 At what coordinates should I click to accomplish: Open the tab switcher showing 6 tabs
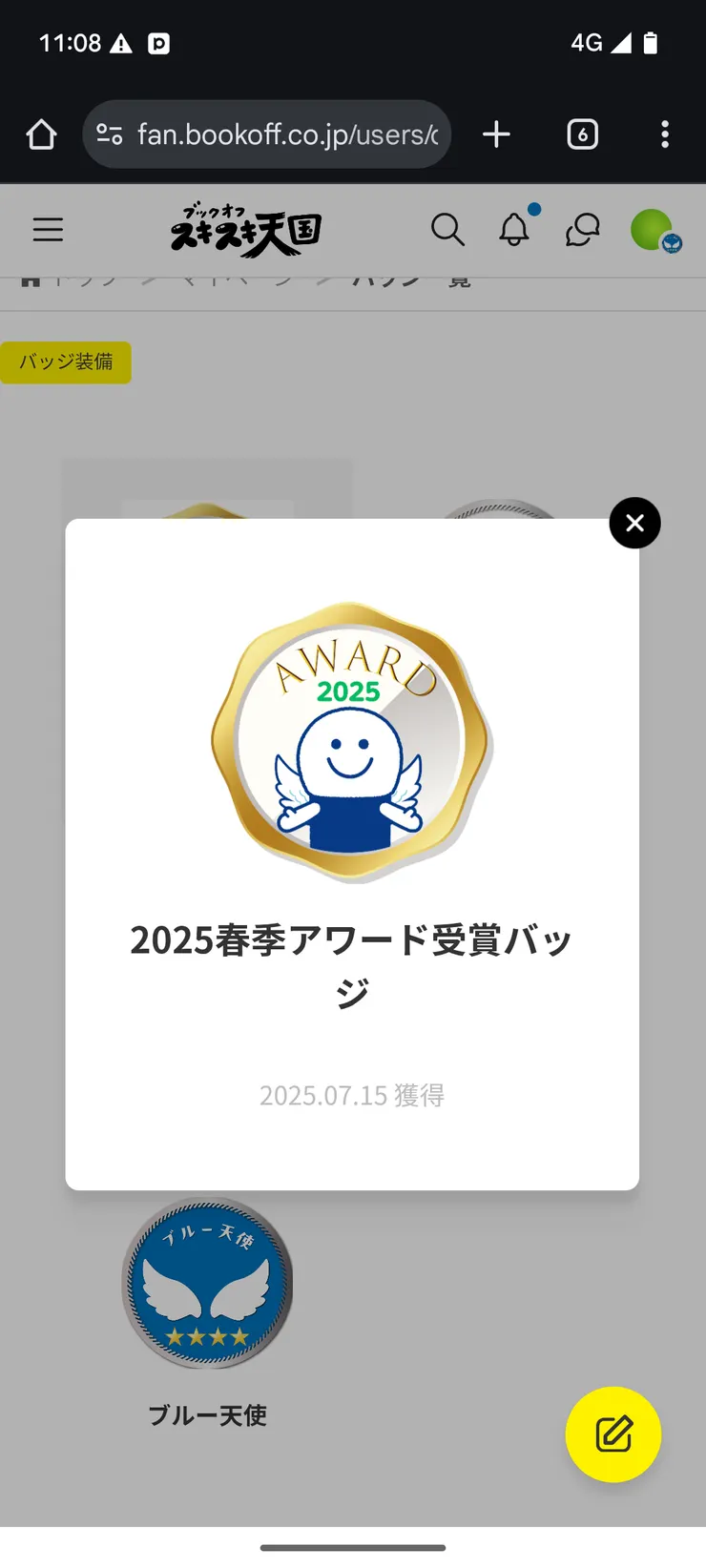tap(582, 134)
